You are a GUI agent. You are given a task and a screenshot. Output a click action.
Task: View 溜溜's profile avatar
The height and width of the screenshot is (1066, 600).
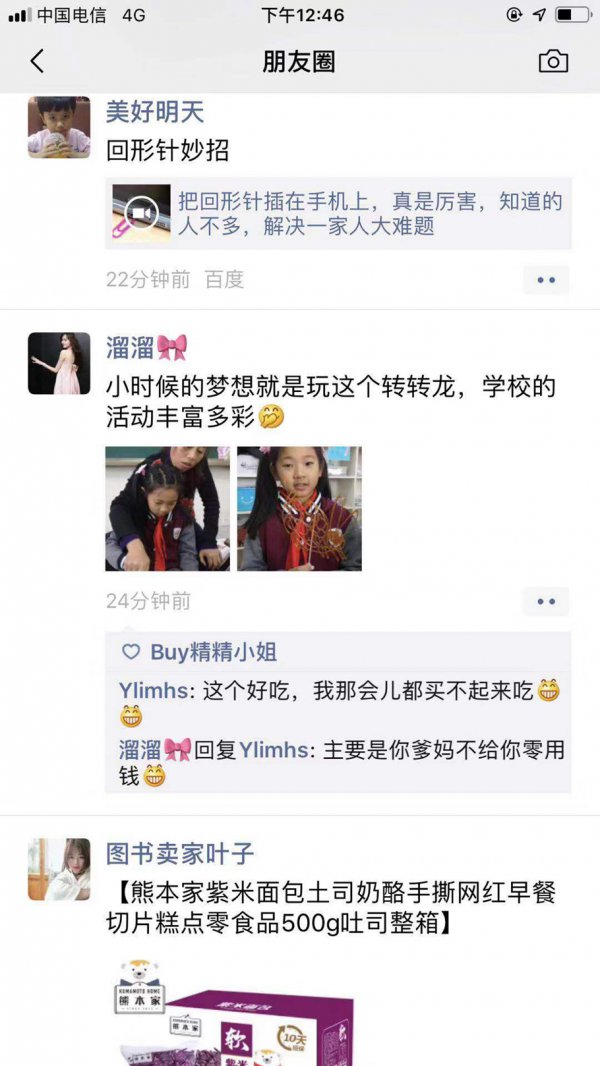(59, 363)
